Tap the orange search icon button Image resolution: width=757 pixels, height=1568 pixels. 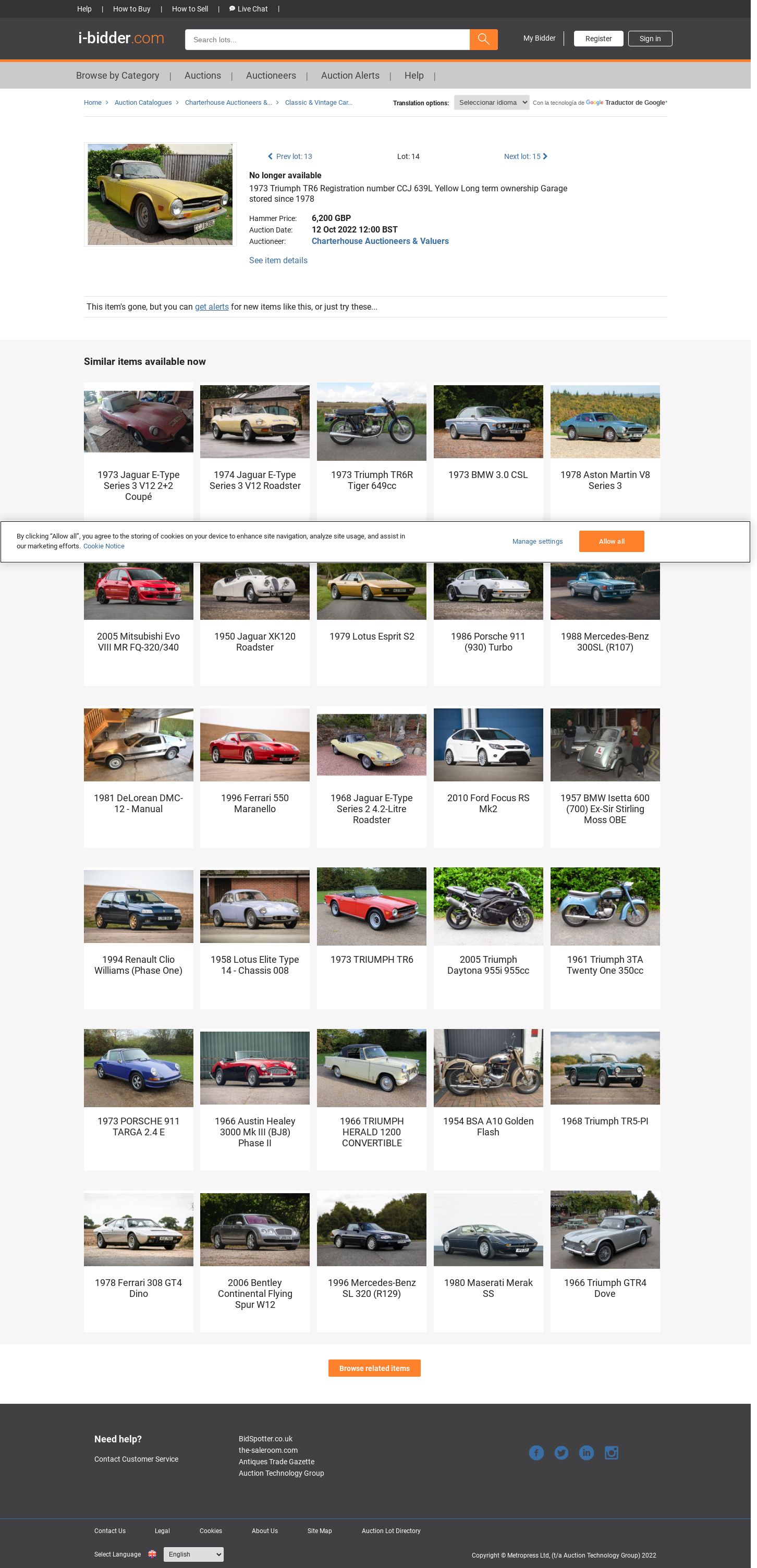[483, 40]
